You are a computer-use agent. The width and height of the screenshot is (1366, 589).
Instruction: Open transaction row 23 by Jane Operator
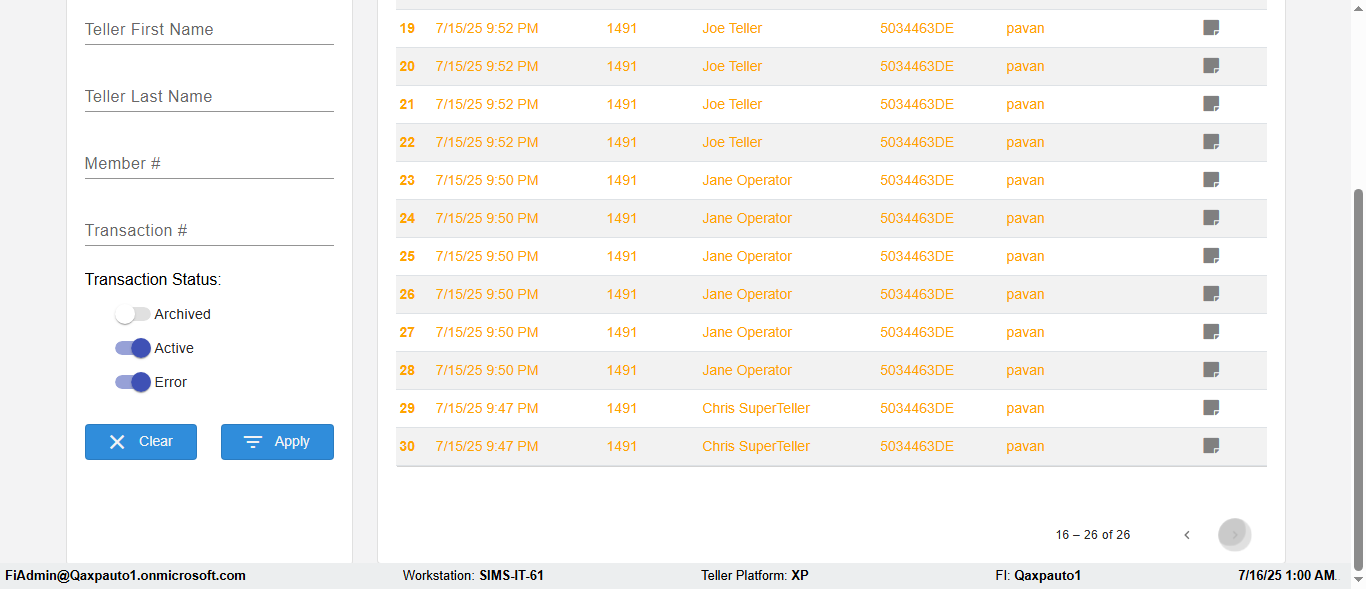[746, 181]
